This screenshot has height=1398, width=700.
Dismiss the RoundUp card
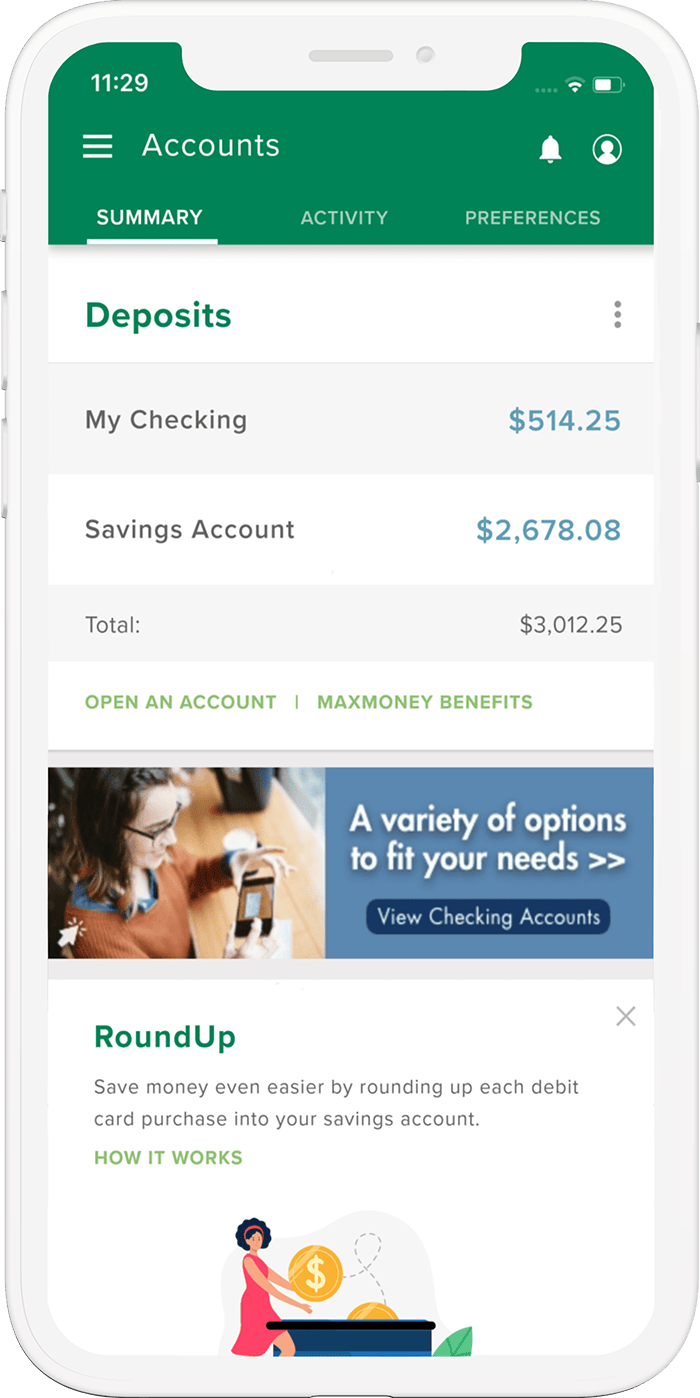[x=626, y=1016]
